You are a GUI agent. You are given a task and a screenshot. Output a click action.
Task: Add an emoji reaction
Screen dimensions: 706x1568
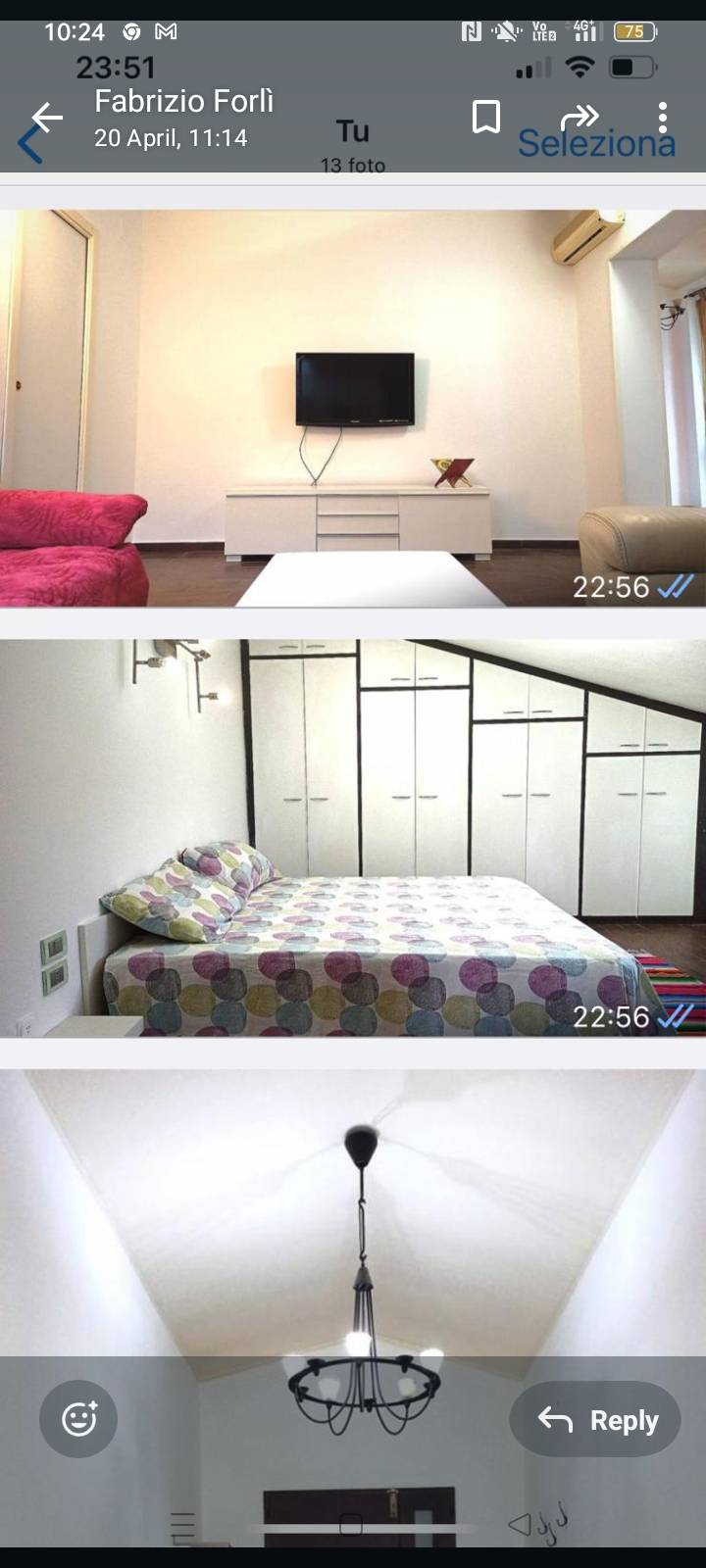[x=78, y=1418]
